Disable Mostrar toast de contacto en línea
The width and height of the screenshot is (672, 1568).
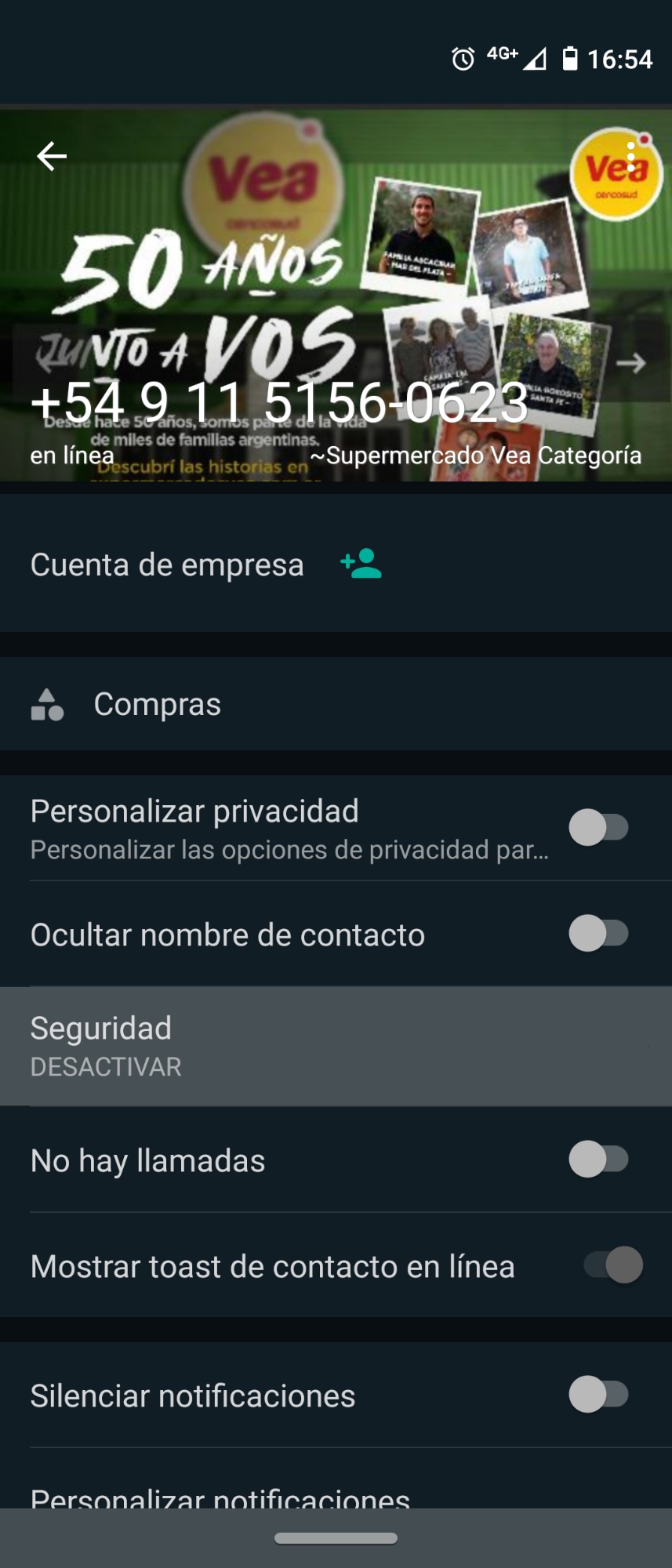613,1265
